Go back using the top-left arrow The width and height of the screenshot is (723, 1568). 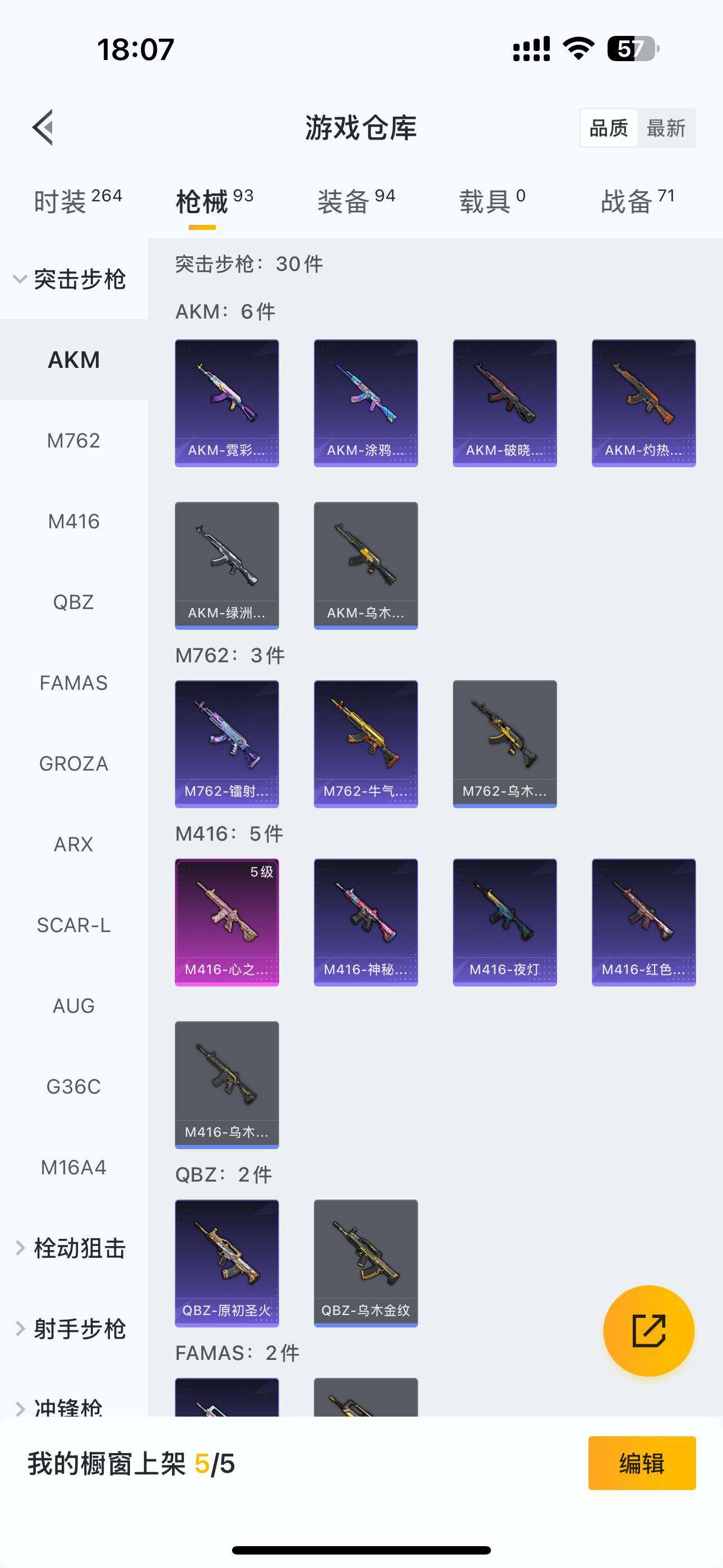tap(43, 128)
